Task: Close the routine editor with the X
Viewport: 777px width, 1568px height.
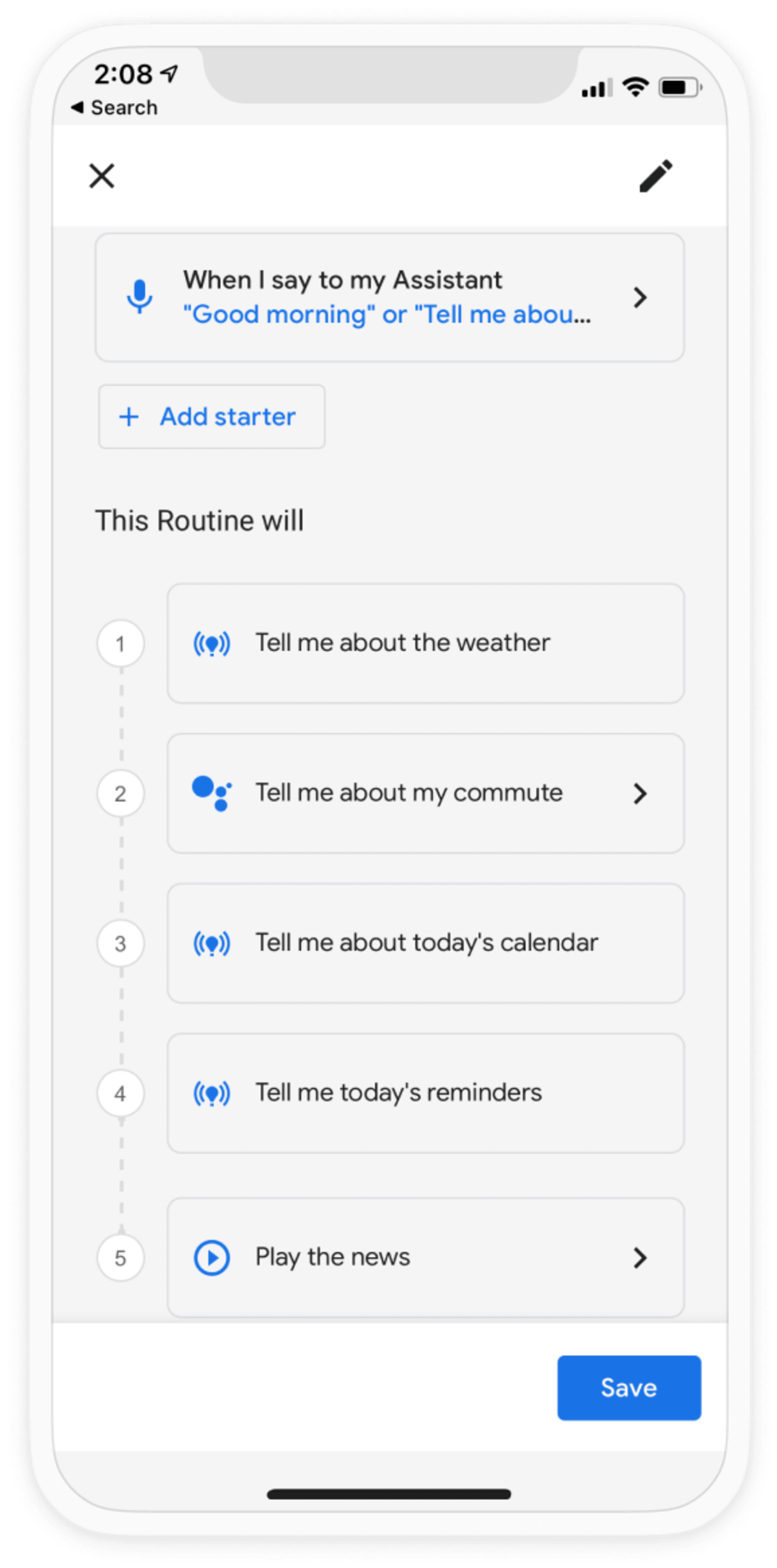Action: point(102,177)
